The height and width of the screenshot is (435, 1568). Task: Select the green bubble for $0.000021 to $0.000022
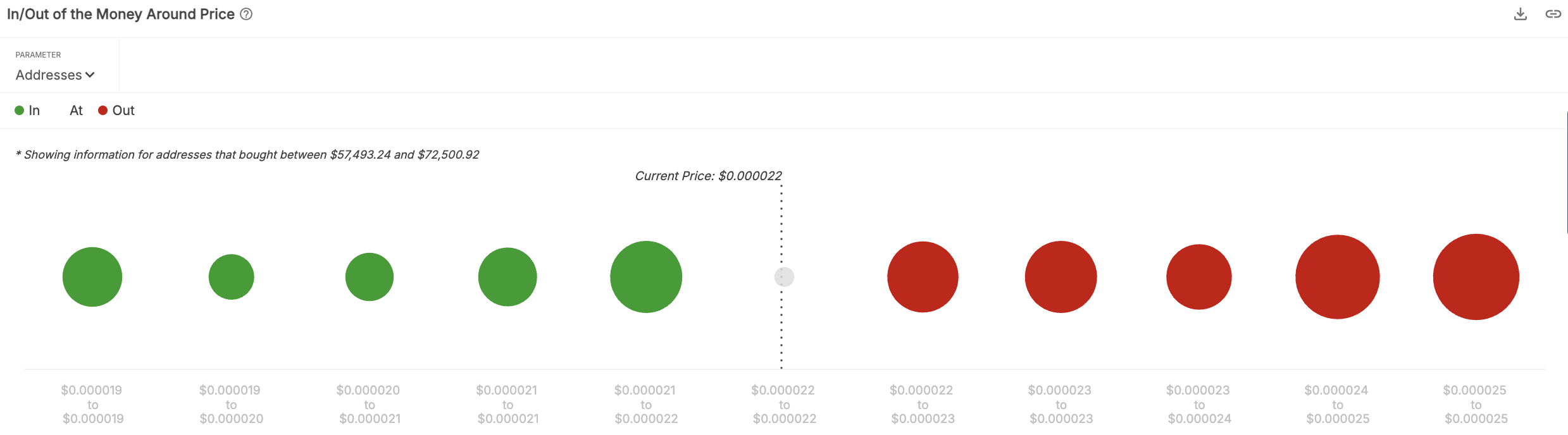click(645, 277)
